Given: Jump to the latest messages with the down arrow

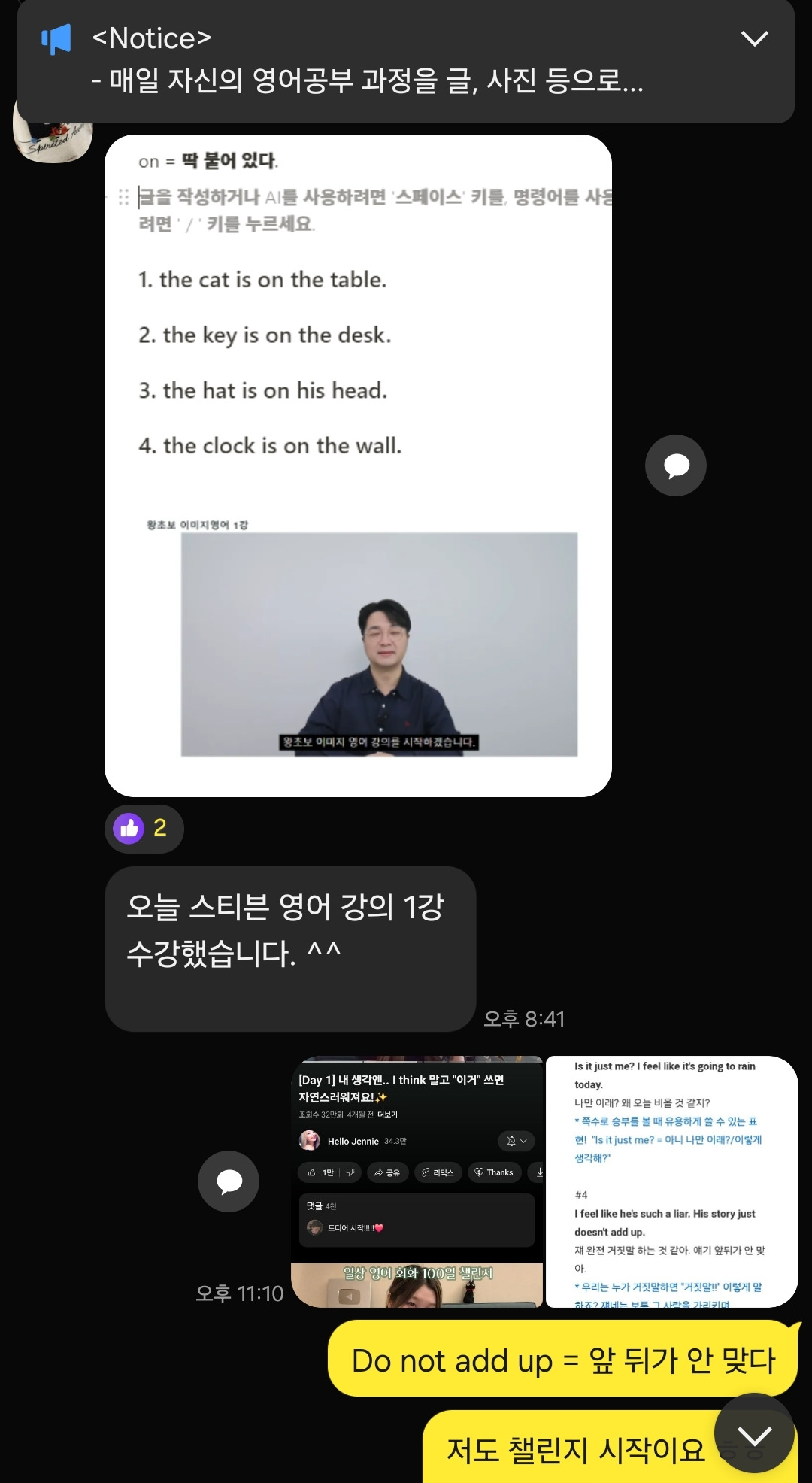Looking at the screenshot, I should pos(754,1433).
